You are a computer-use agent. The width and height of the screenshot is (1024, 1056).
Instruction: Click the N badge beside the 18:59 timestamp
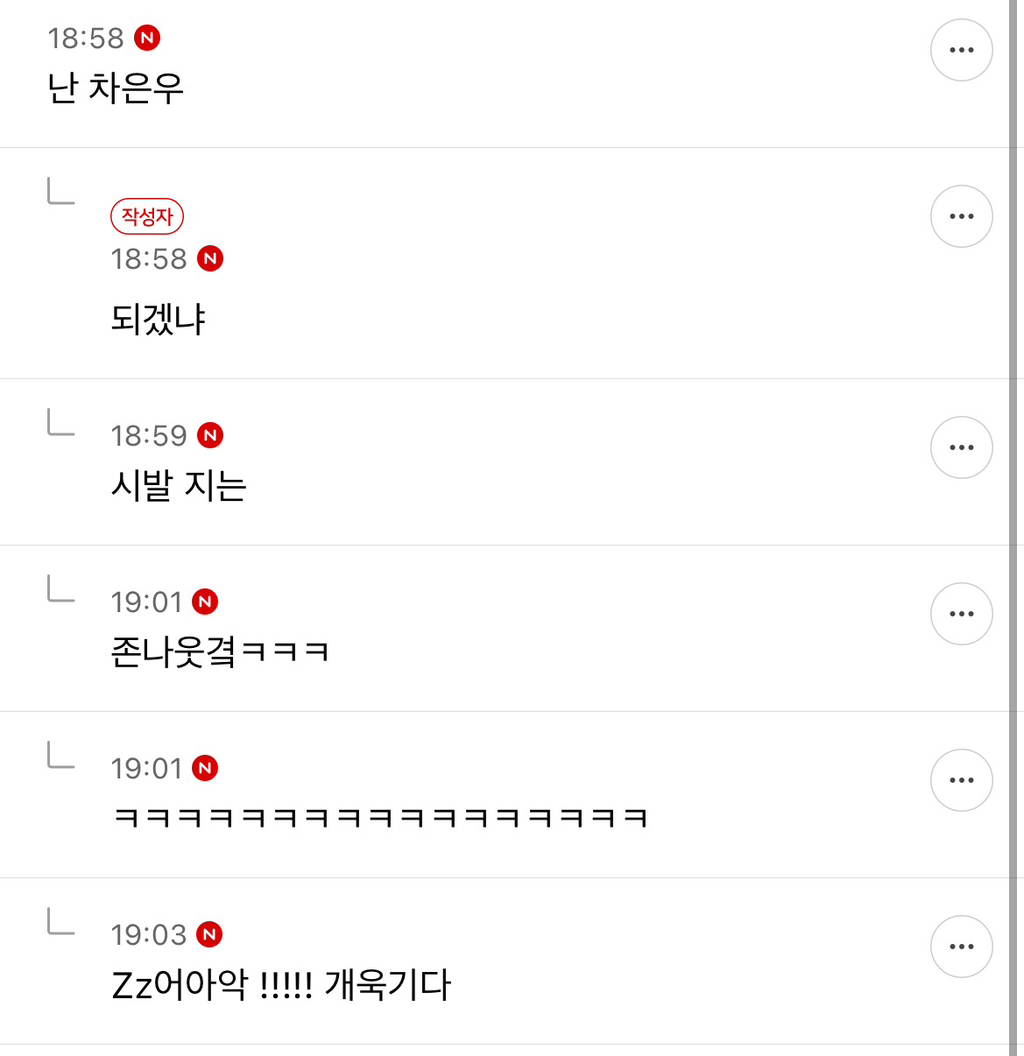point(209,435)
